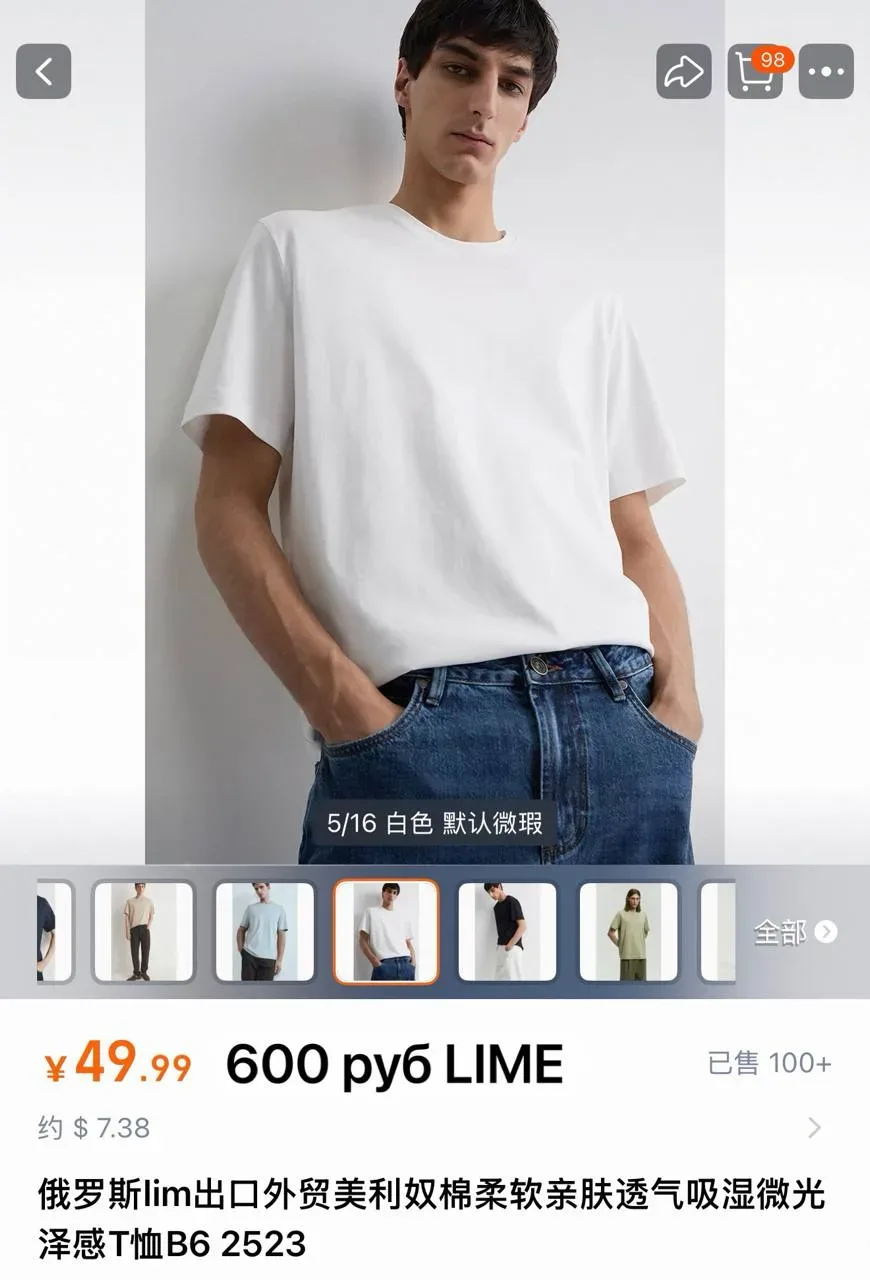870x1280 pixels.
Task: Select the green T-shirt thumbnail
Action: 629,932
